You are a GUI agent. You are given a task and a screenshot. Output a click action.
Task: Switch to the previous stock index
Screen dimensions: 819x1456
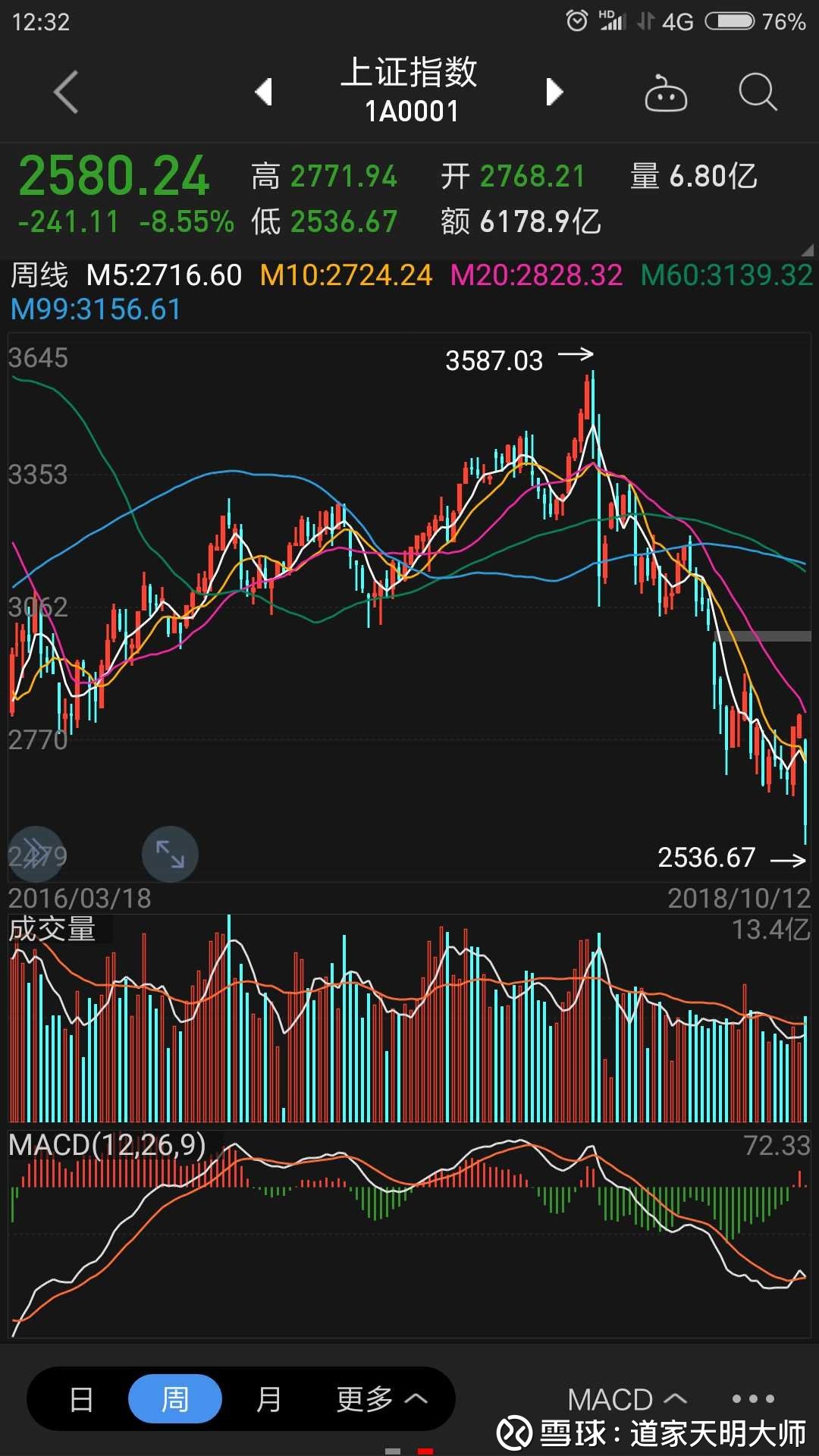point(263,92)
